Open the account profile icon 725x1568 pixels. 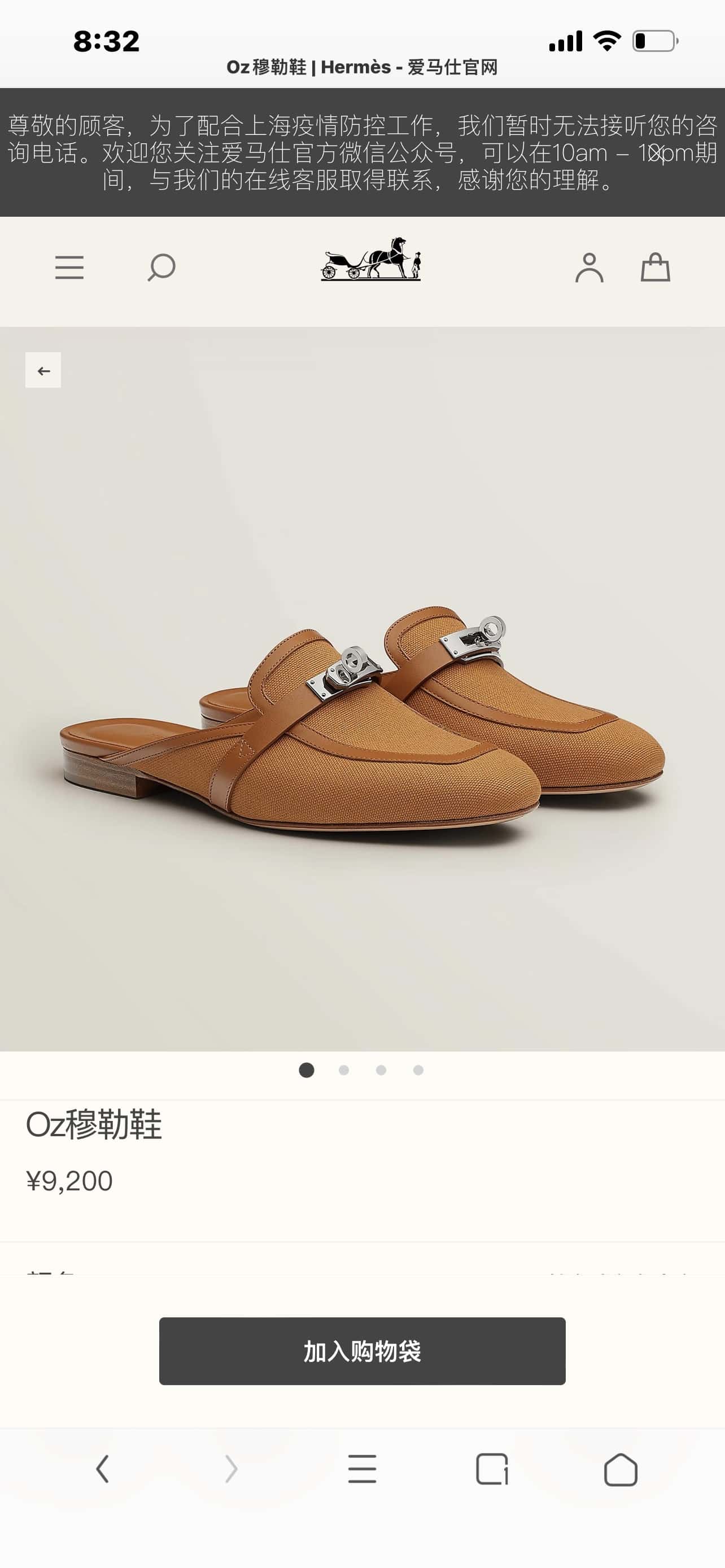pos(589,267)
